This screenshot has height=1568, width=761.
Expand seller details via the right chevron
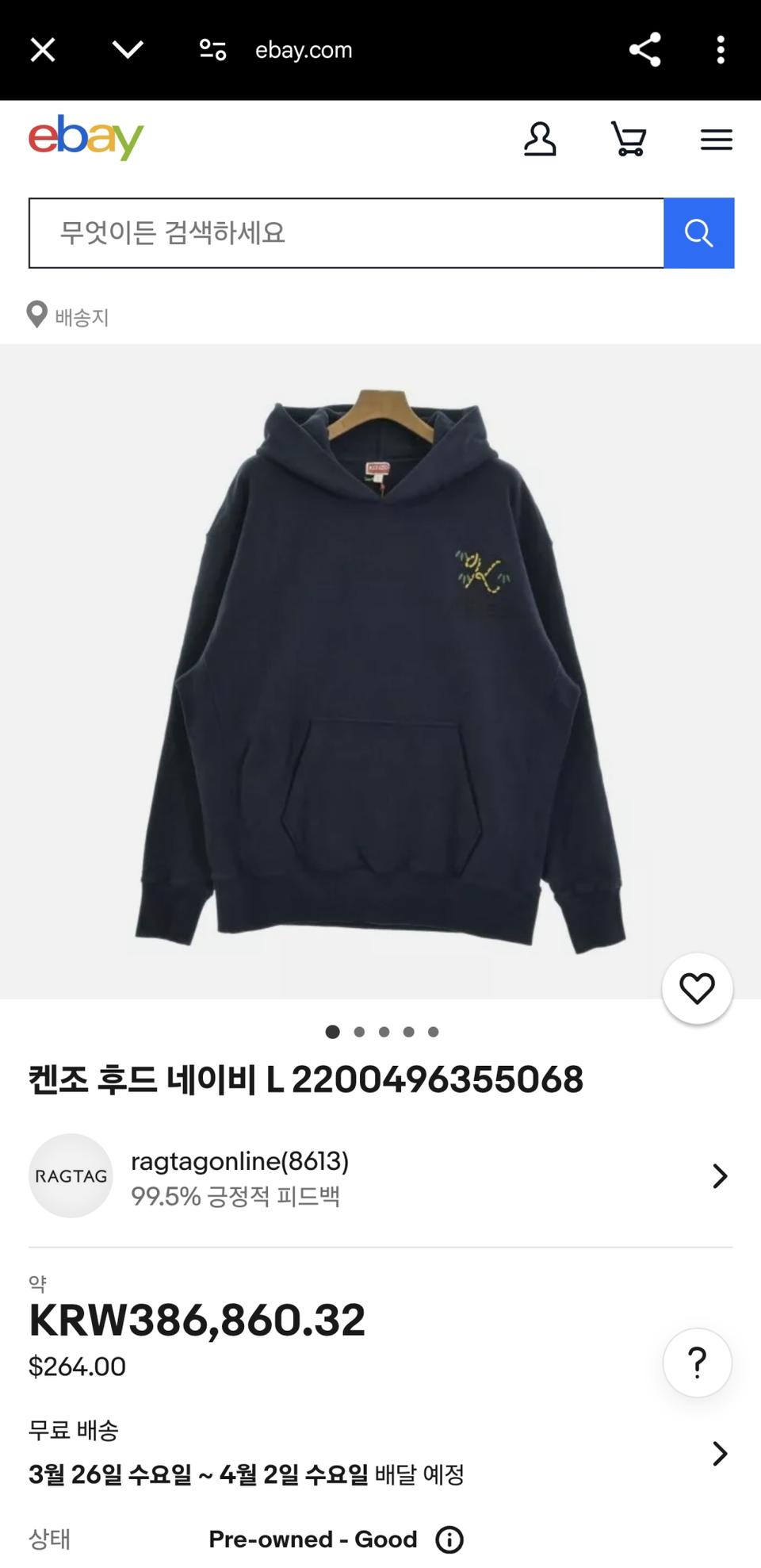[720, 1176]
